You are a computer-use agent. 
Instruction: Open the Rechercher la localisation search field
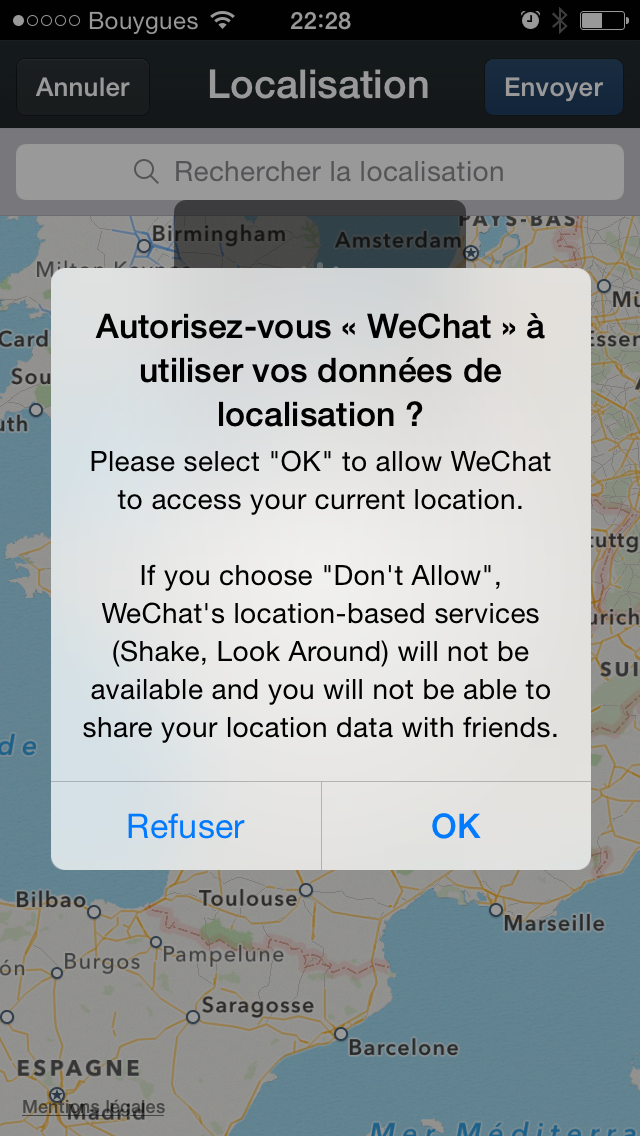[x=320, y=172]
